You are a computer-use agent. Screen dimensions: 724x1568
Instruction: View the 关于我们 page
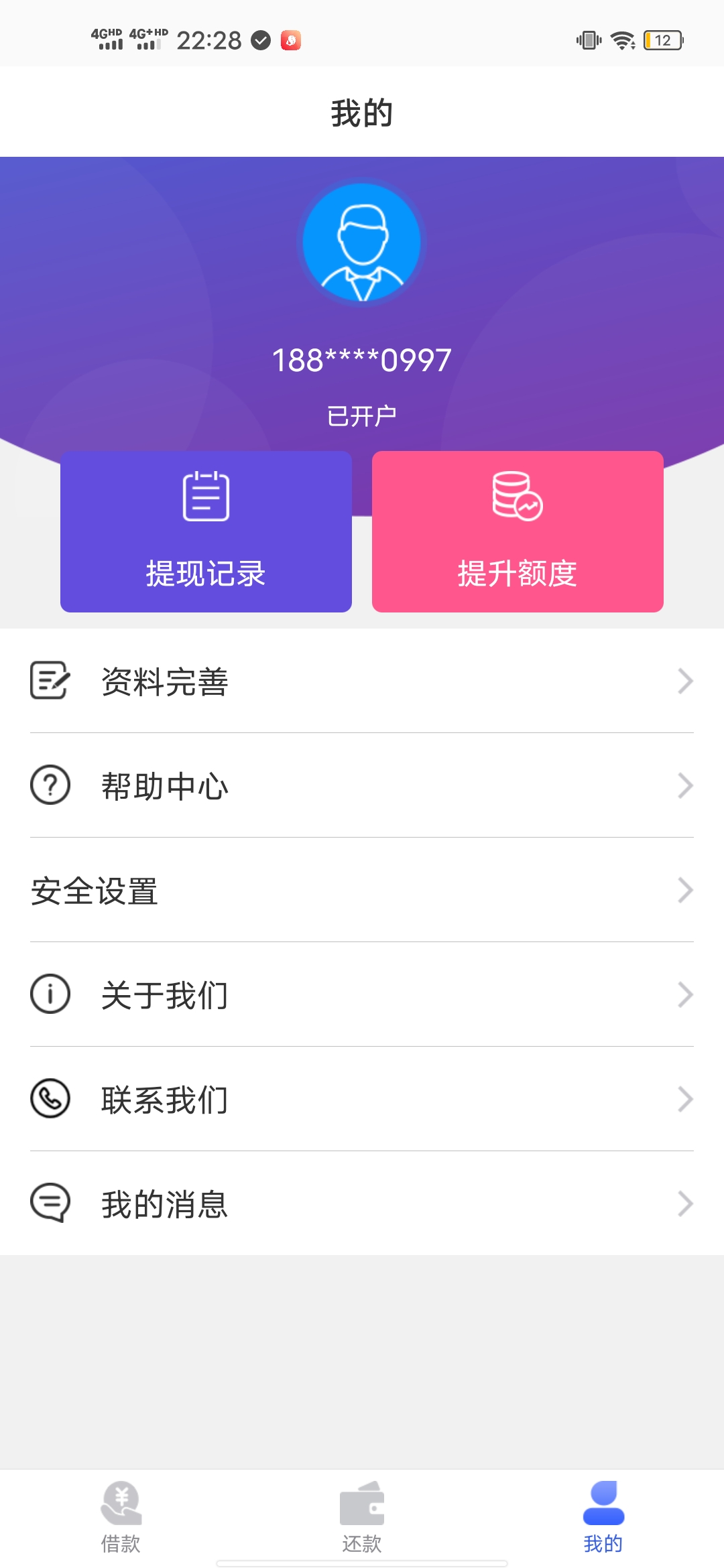point(362,995)
